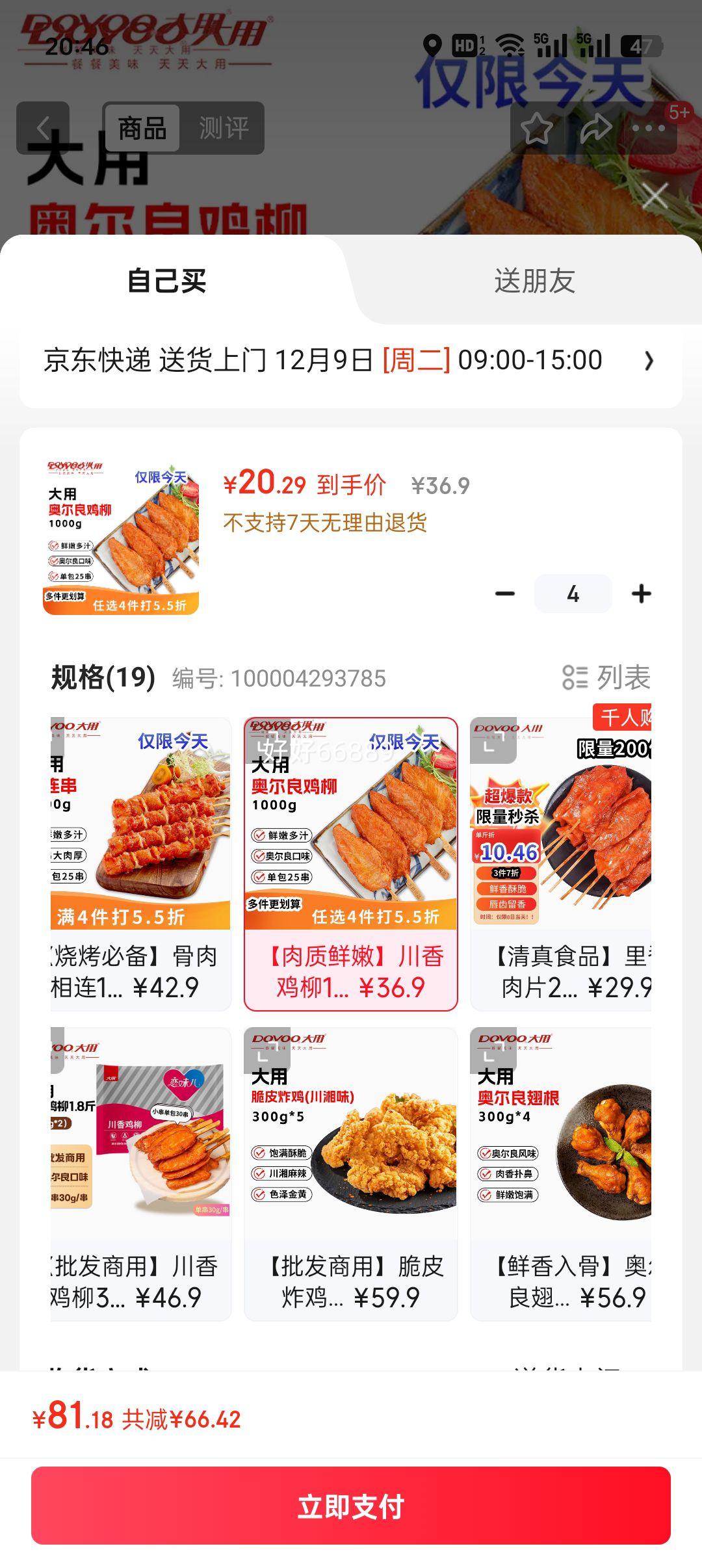The width and height of the screenshot is (702, 1568).
Task: Increase quantity with the plus button
Action: click(641, 594)
